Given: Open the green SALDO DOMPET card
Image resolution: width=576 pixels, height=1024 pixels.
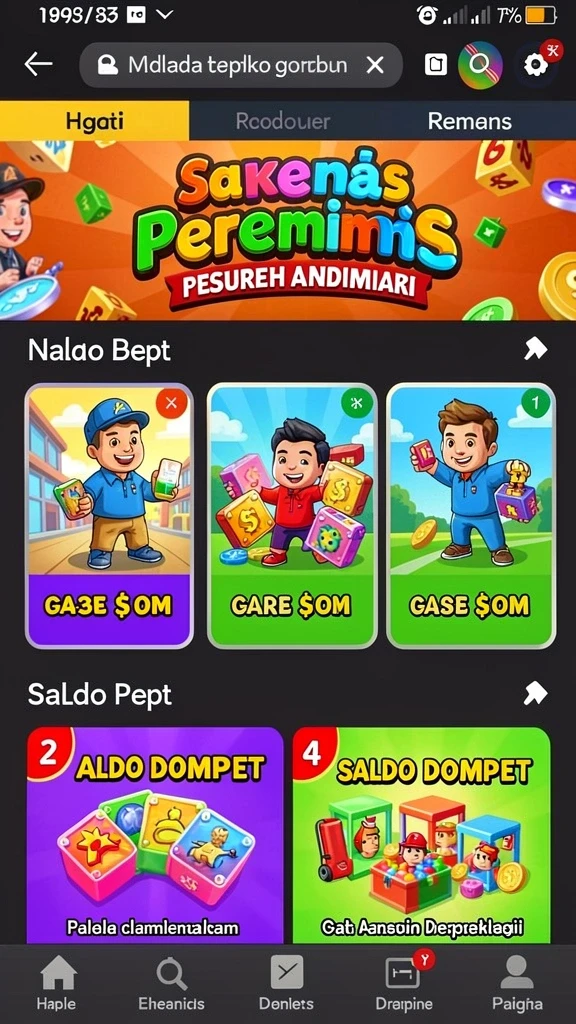Looking at the screenshot, I should [421, 835].
